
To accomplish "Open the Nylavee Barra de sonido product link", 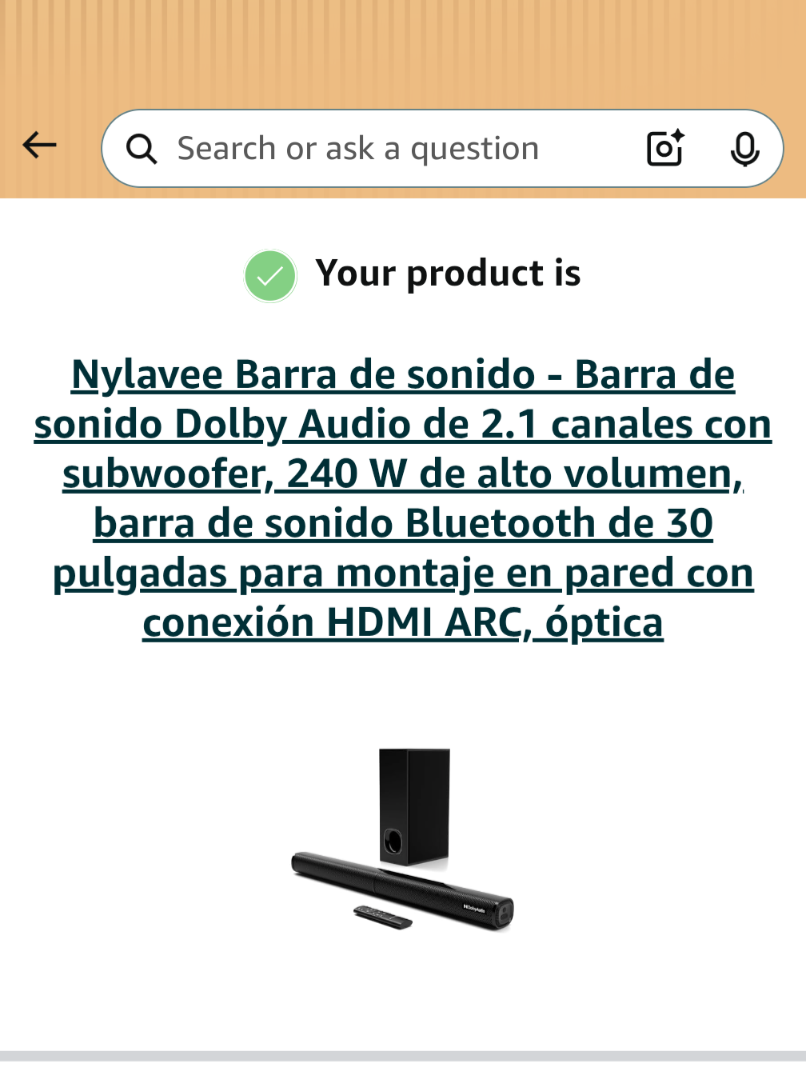I will [x=403, y=499].
